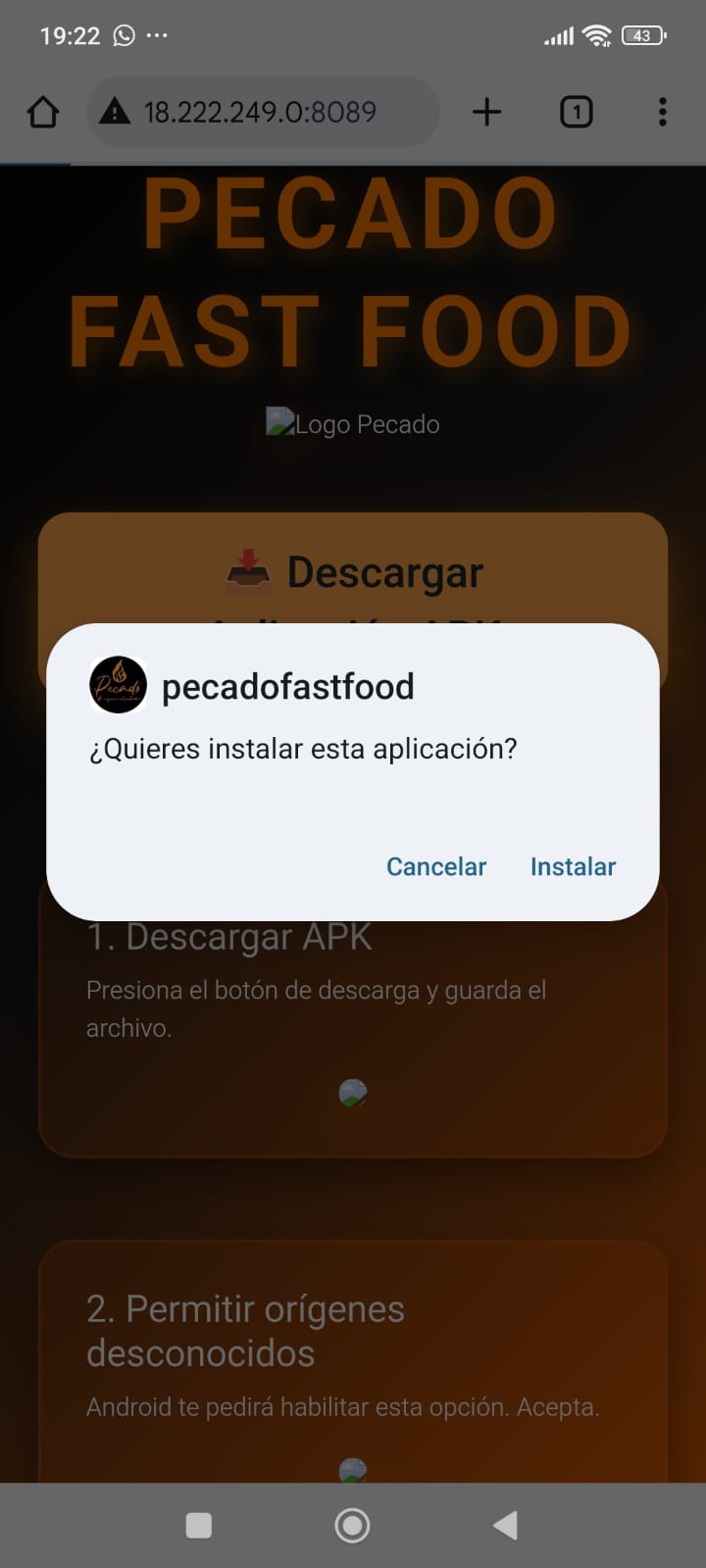Go to the phone home screen
Screen dimensions: 706x1568
pyautogui.click(x=352, y=1525)
